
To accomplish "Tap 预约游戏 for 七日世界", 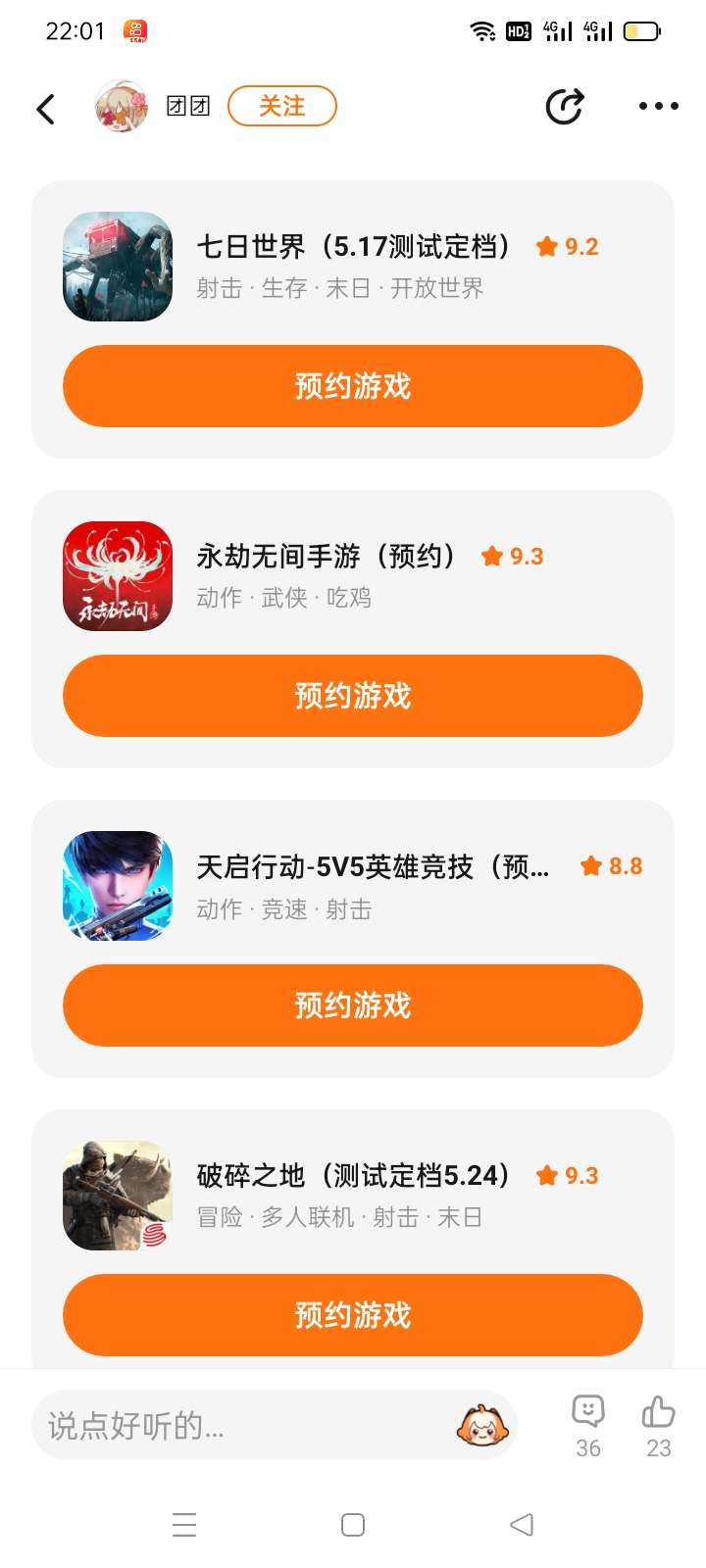I will pos(353,386).
